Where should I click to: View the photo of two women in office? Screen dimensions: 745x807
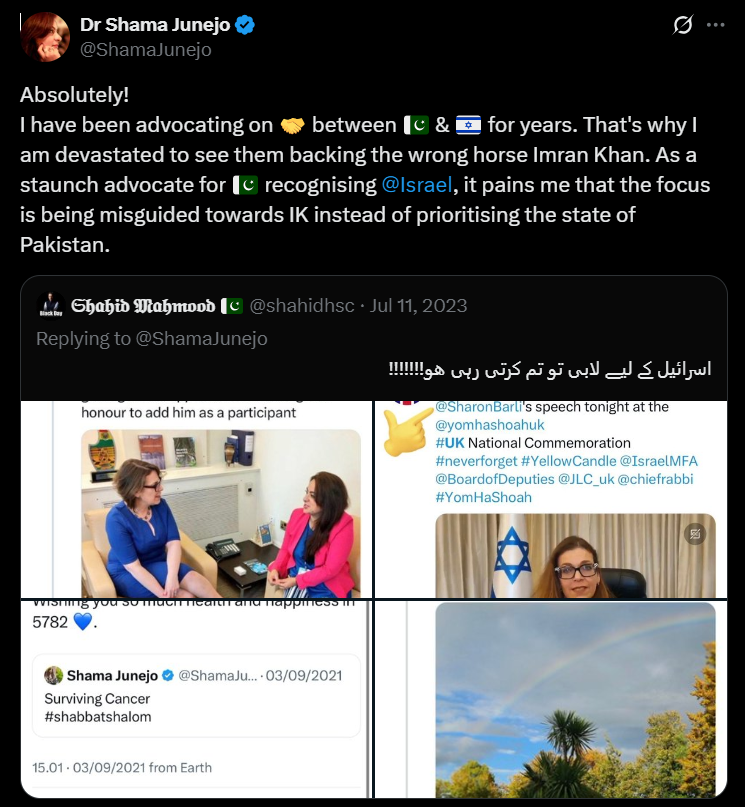coord(196,498)
